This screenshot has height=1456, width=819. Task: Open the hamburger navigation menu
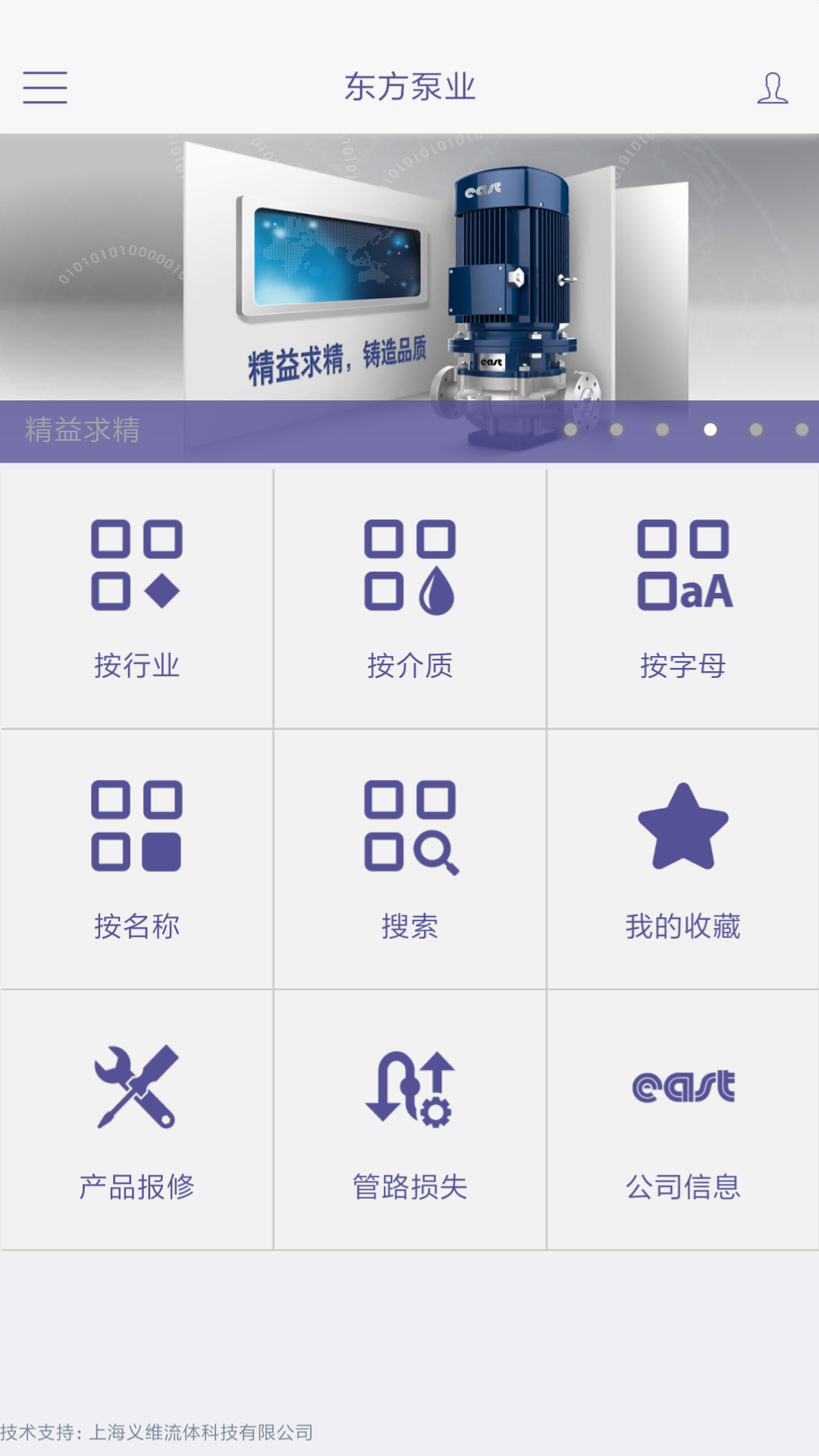(45, 87)
